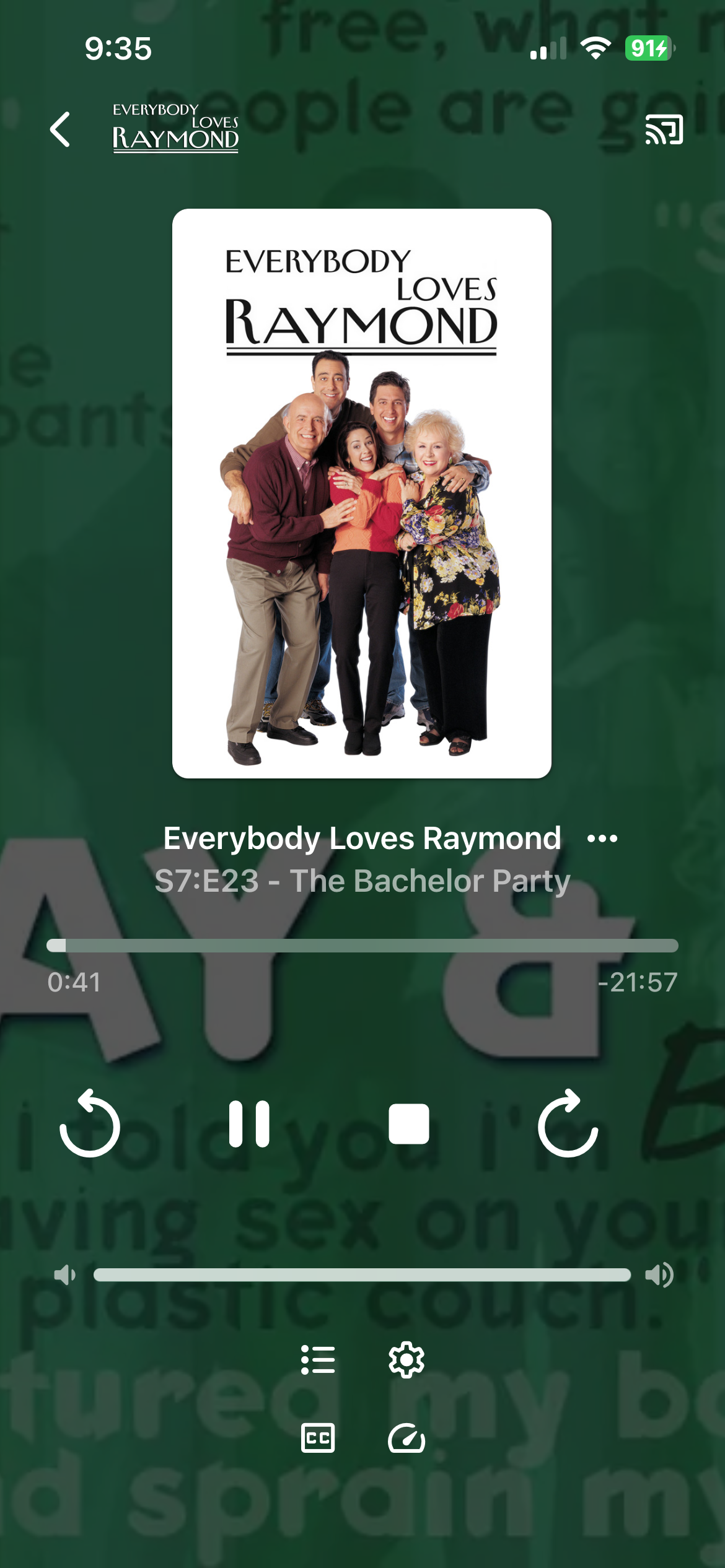This screenshot has width=725, height=1568.
Task: Pause the episode
Action: tap(249, 1124)
